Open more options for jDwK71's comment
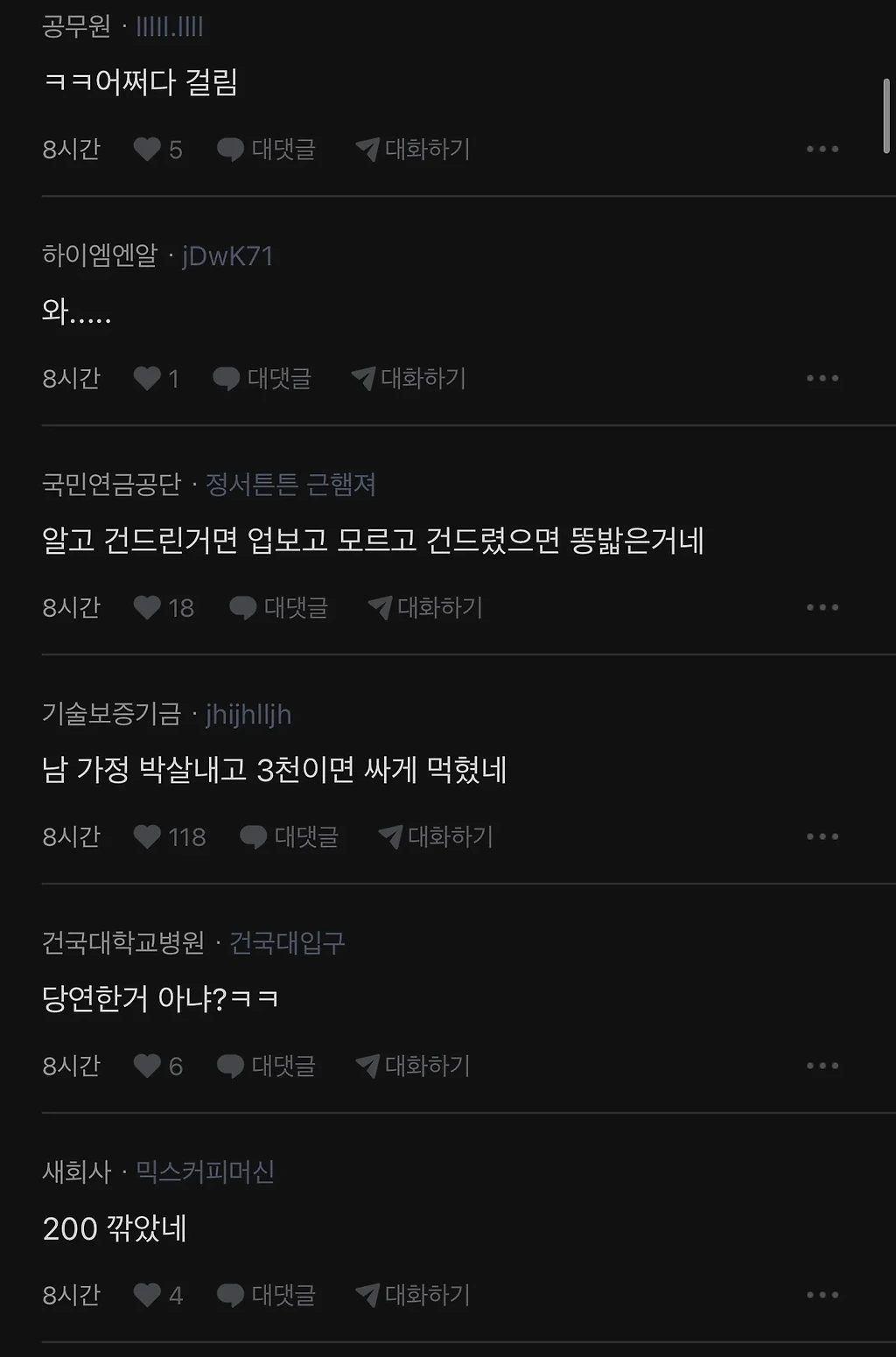 coord(822,379)
